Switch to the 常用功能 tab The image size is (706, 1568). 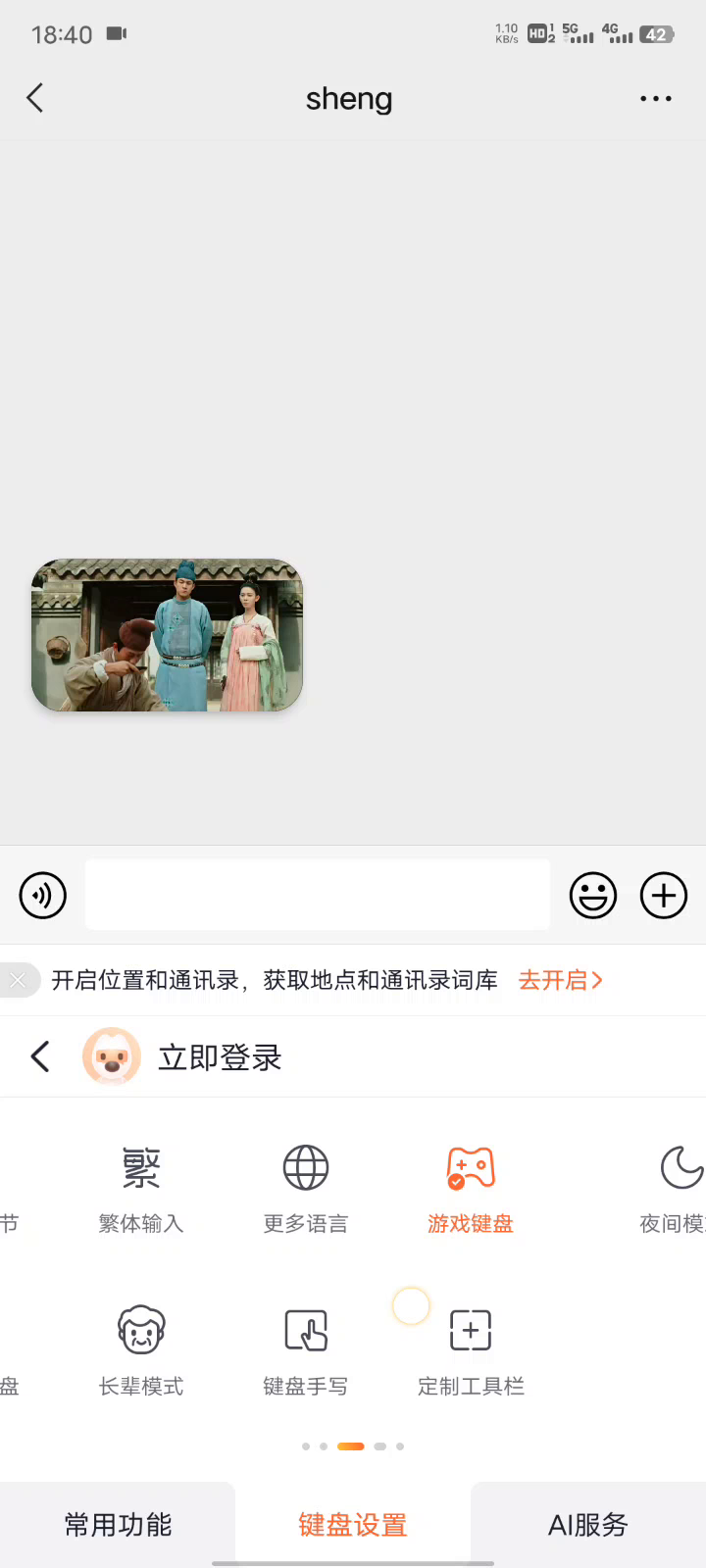click(118, 1525)
